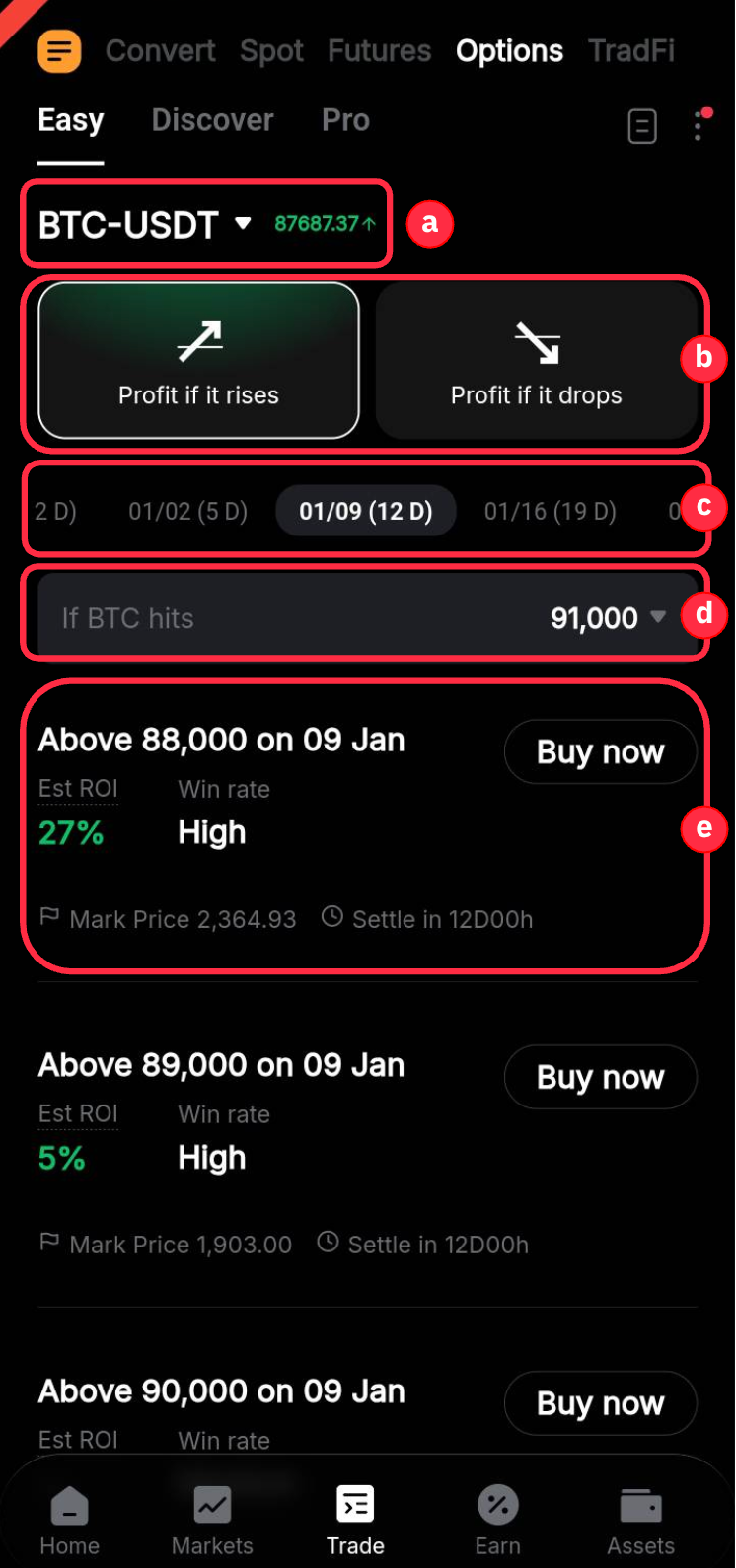736x1568 pixels.
Task: Switch to the Discover tab
Action: tap(212, 119)
